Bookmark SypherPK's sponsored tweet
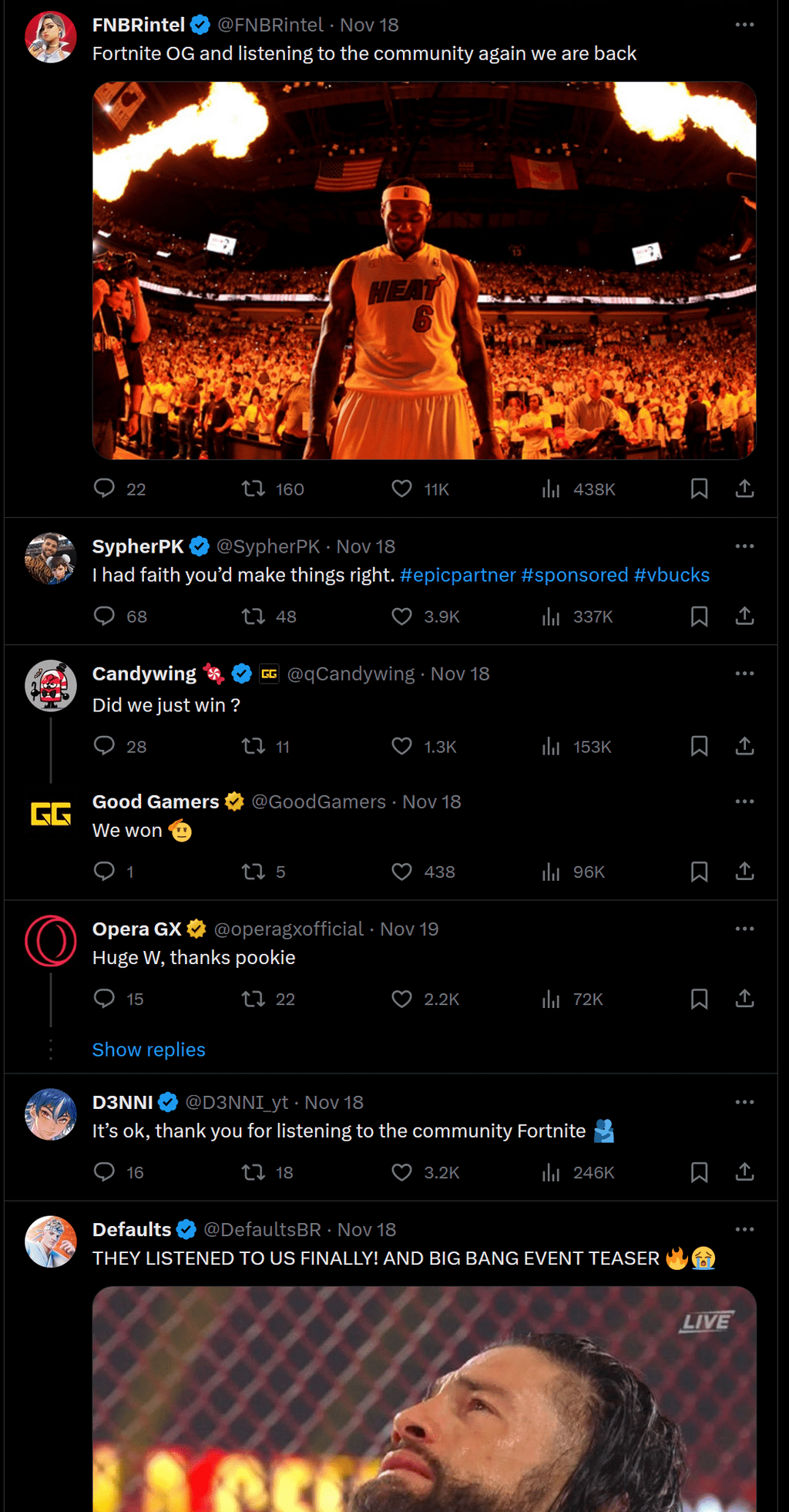This screenshot has height=1512, width=789. 699,616
